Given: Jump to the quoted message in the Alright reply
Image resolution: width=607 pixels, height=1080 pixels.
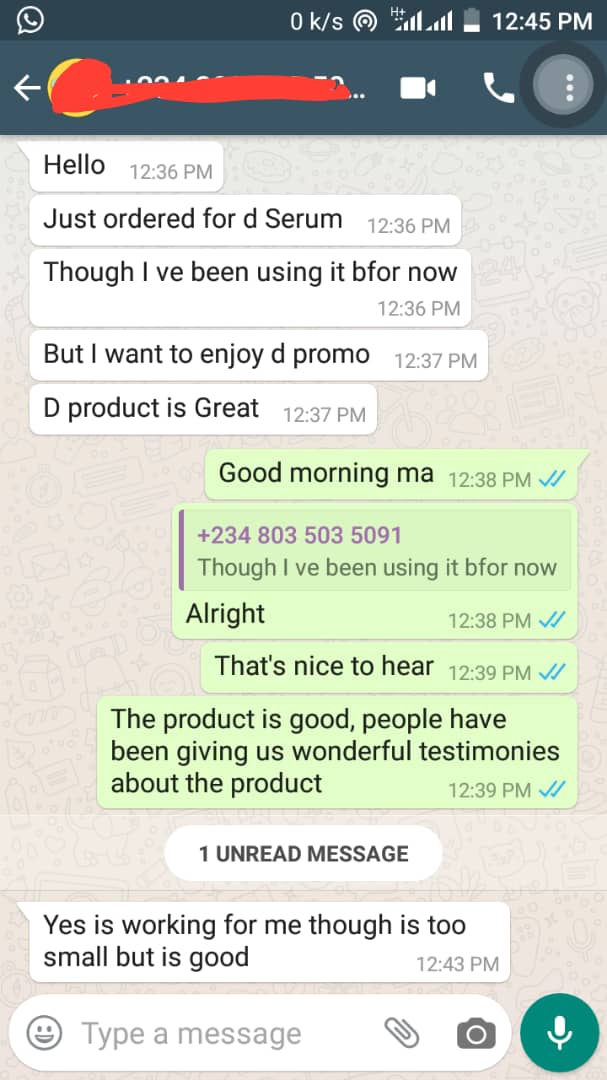Looking at the screenshot, I should [375, 551].
